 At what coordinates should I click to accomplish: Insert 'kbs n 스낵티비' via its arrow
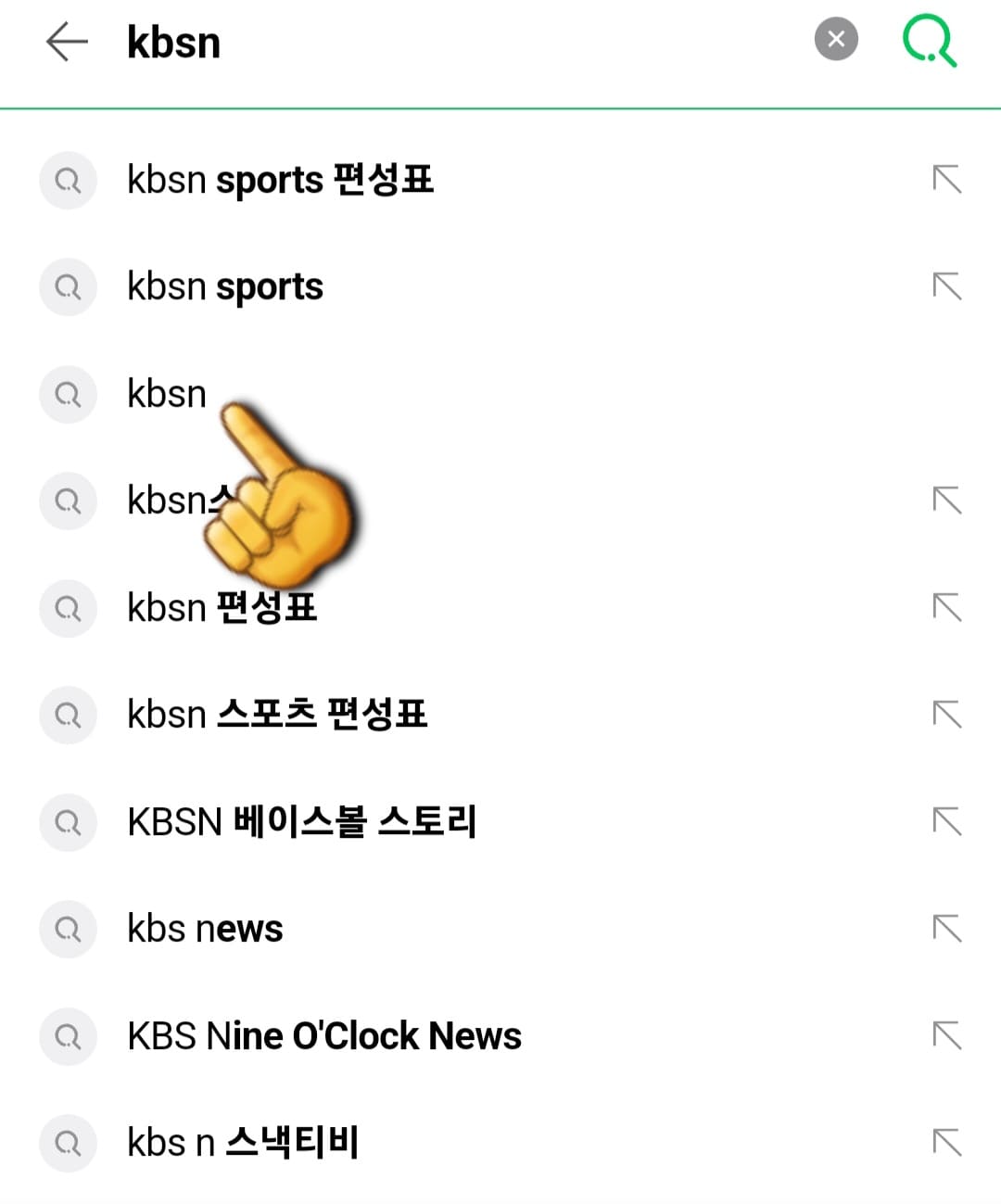pos(947,1143)
